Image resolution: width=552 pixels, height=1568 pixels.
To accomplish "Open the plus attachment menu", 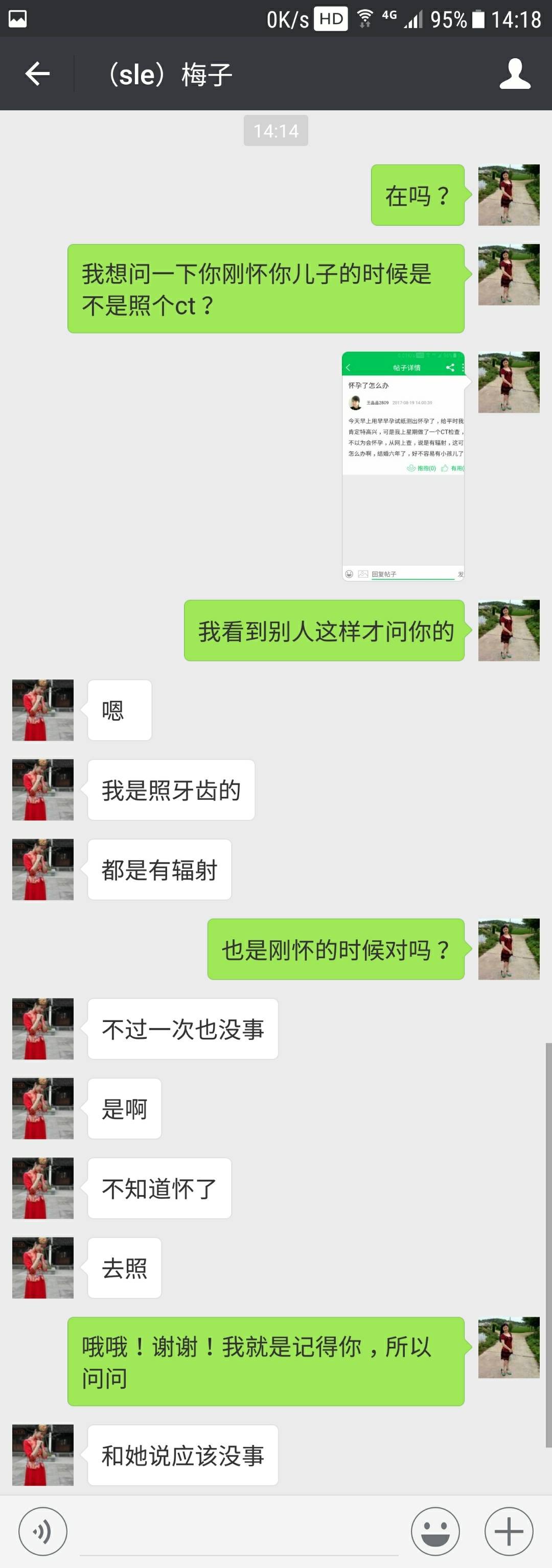I will pyautogui.click(x=508, y=1531).
